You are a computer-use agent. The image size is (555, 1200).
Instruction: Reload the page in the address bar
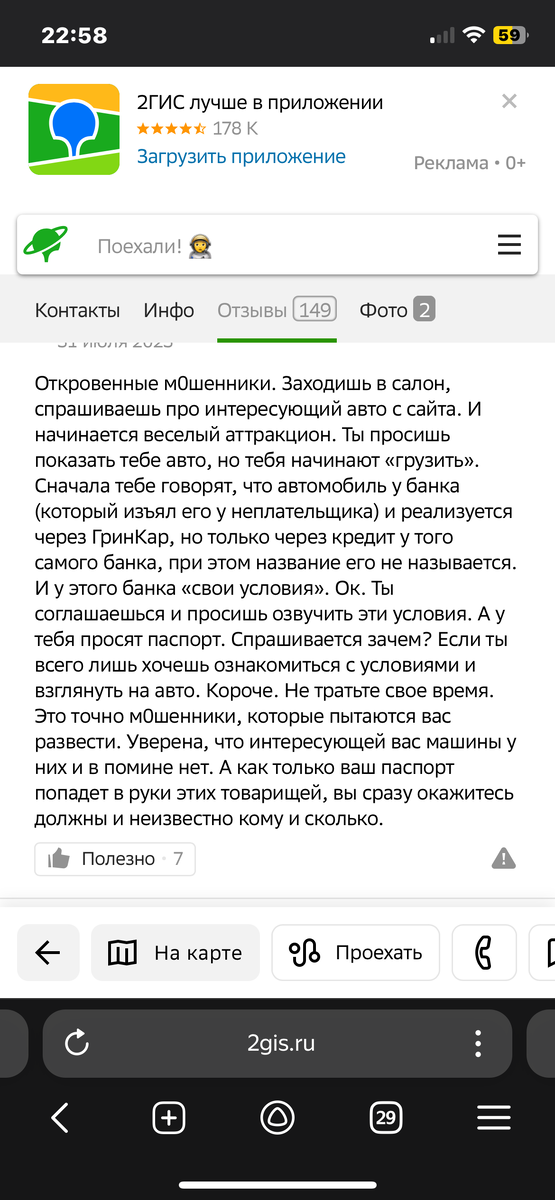pos(77,1044)
